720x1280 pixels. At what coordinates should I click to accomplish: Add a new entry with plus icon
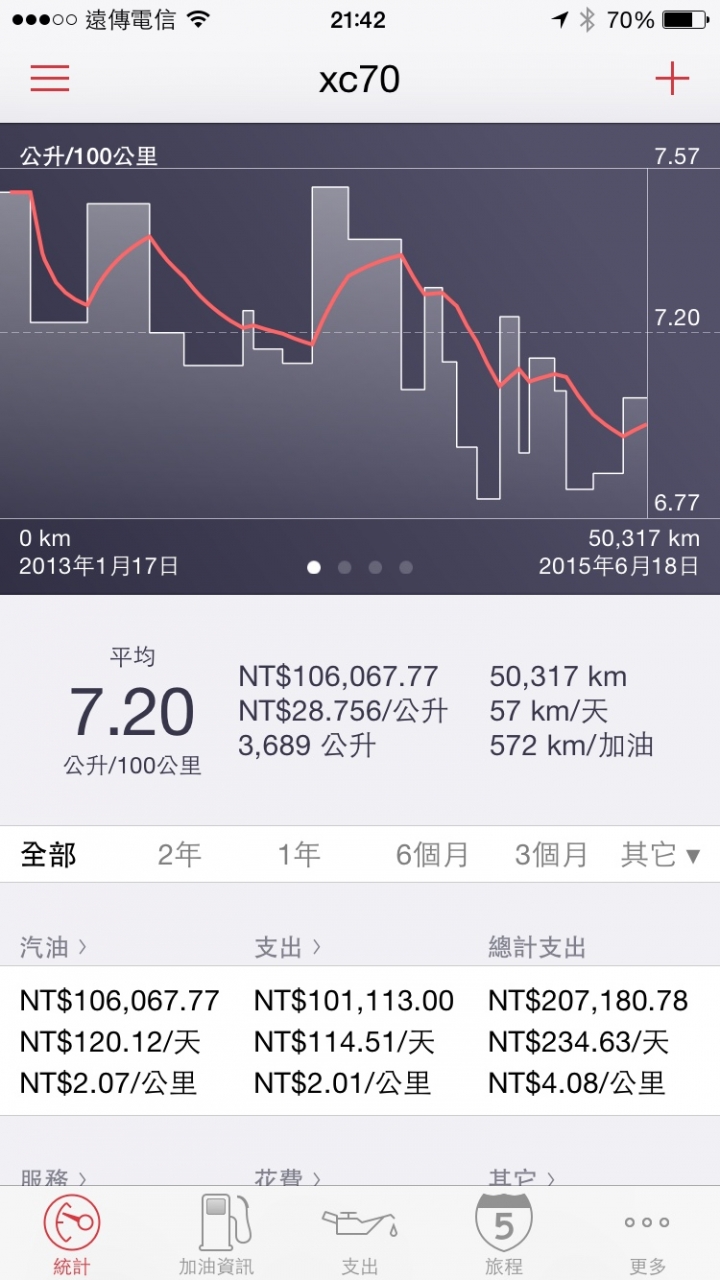coord(672,78)
